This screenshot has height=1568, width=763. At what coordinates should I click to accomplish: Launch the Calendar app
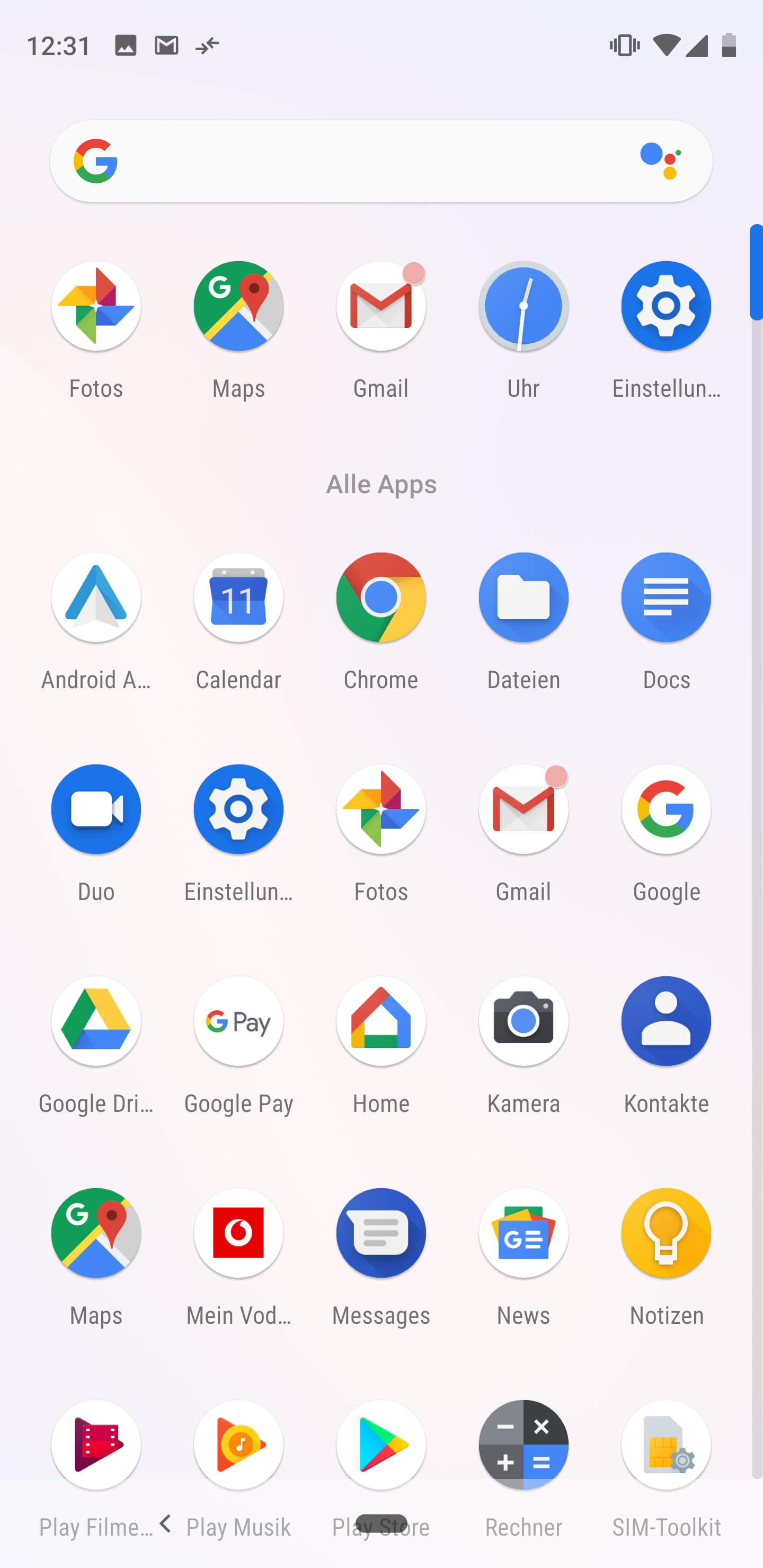[238, 598]
